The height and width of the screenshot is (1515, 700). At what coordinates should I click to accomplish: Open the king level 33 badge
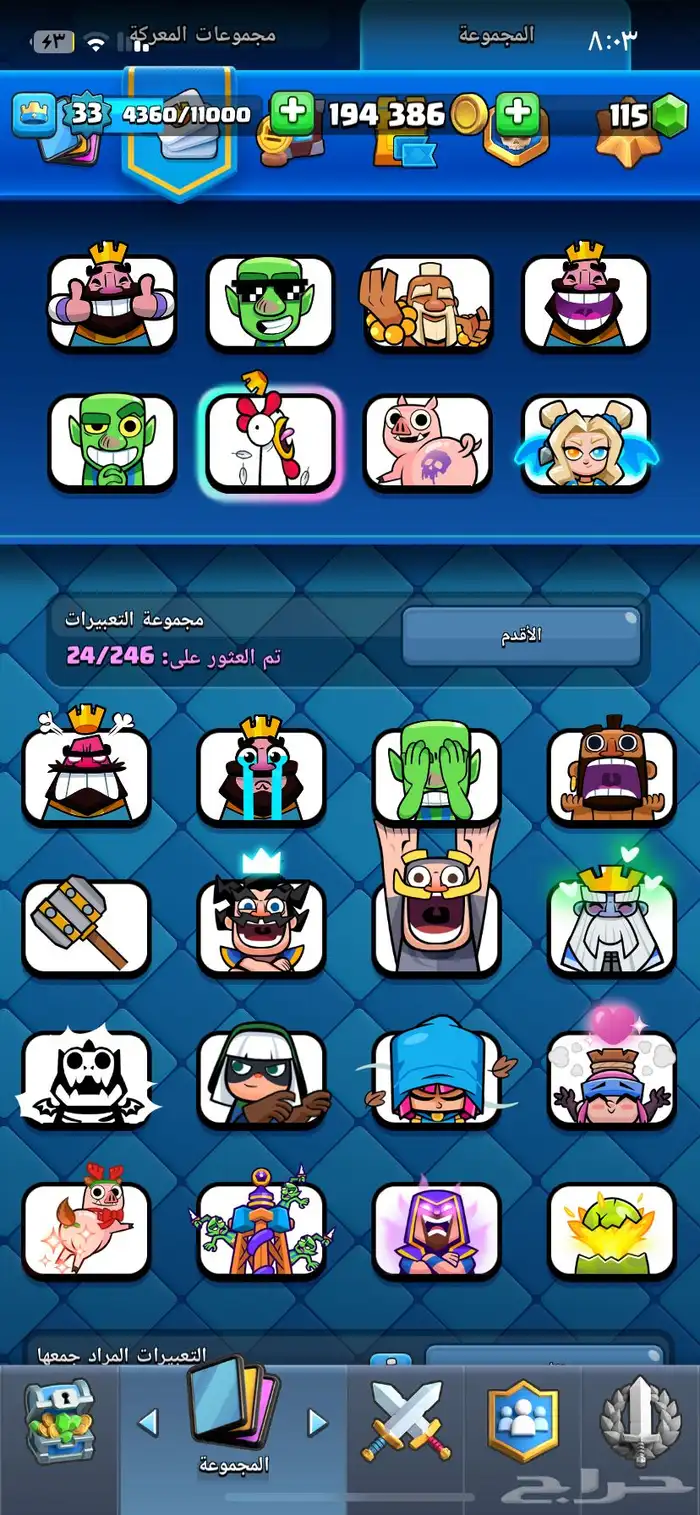[x=86, y=113]
